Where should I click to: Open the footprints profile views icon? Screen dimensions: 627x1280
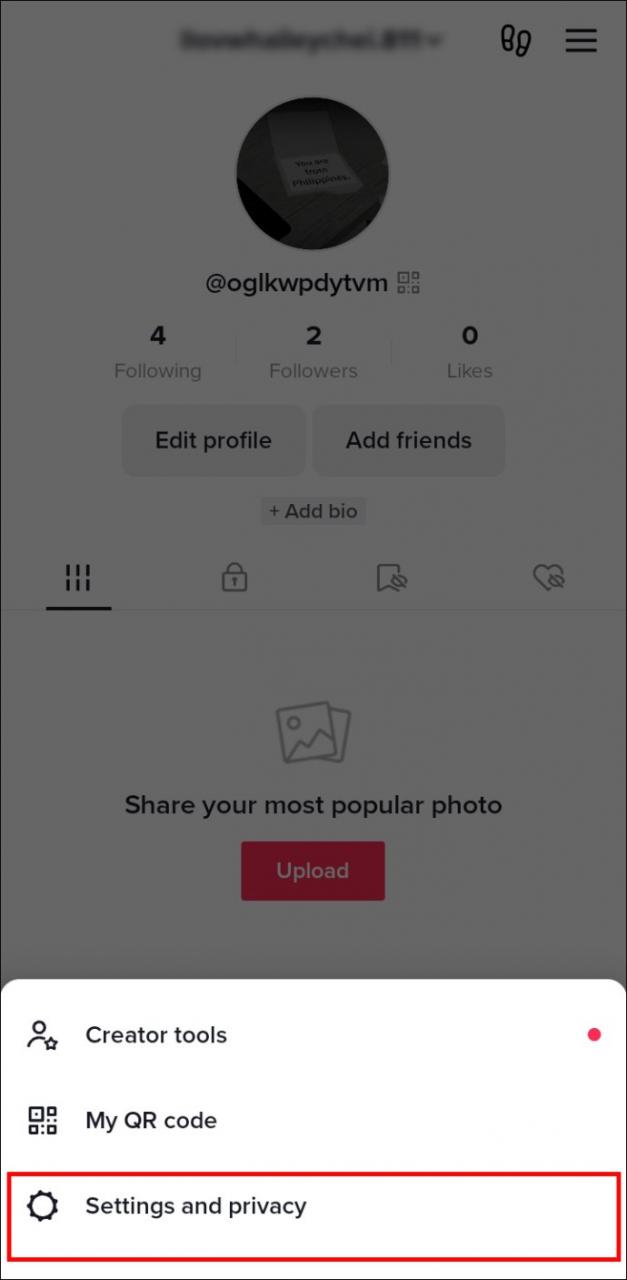point(516,40)
